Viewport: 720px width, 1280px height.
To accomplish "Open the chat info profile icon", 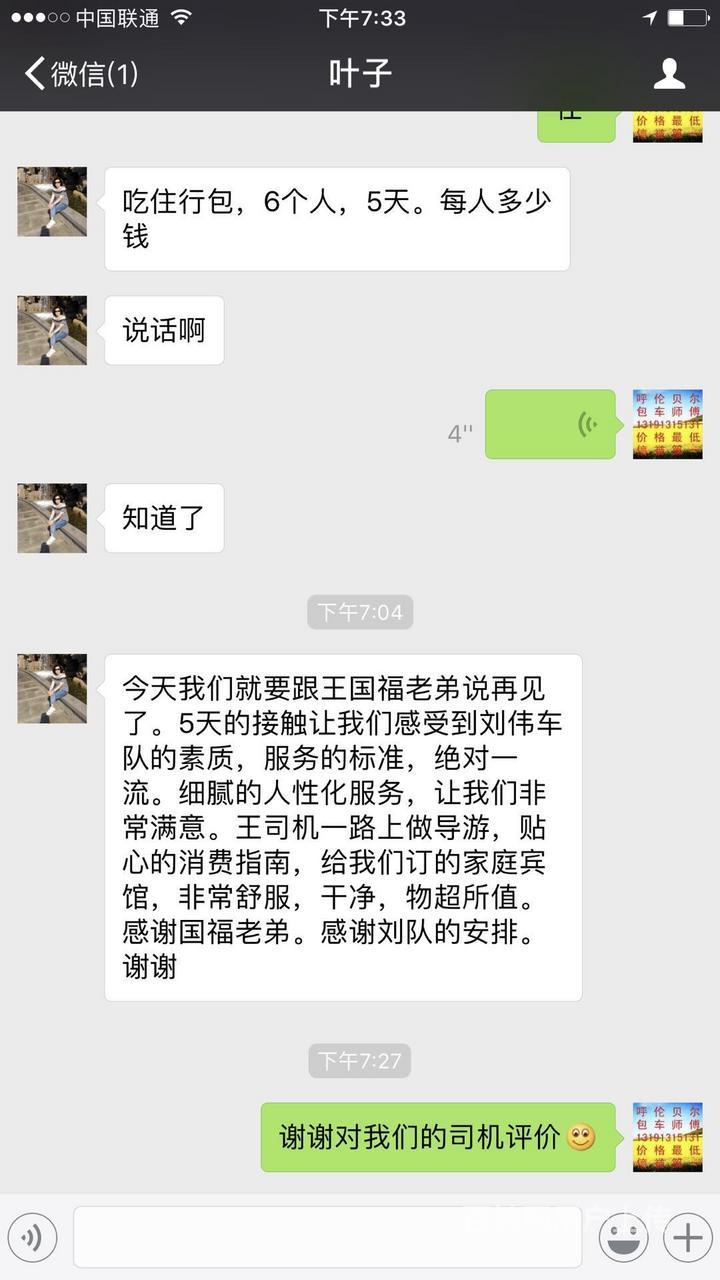I will click(x=669, y=73).
